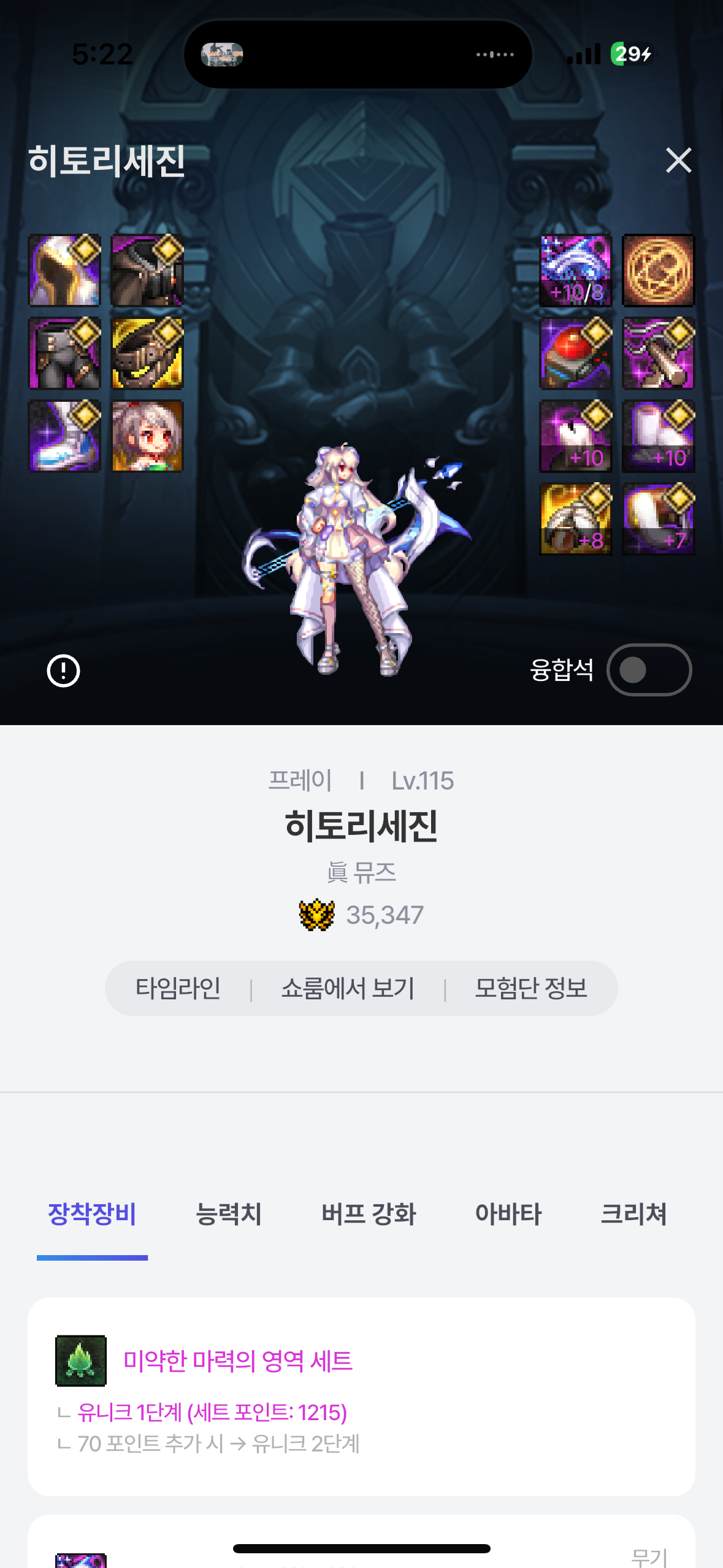
Task: Toggle the 융합석 switch
Action: (649, 670)
